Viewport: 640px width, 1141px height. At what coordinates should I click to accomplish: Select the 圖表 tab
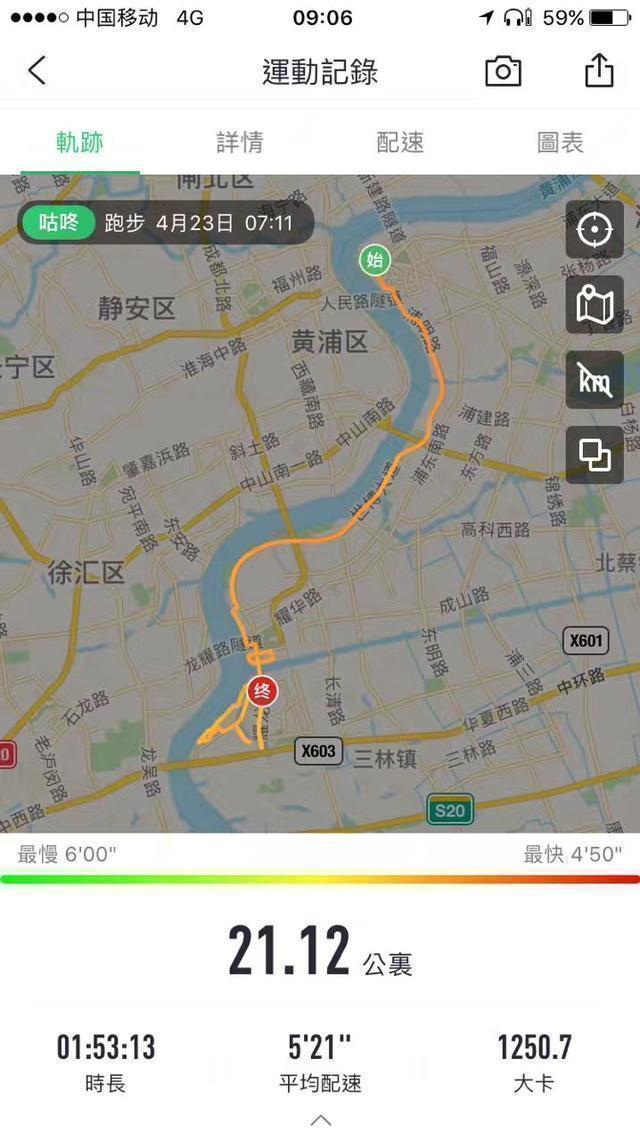point(560,143)
